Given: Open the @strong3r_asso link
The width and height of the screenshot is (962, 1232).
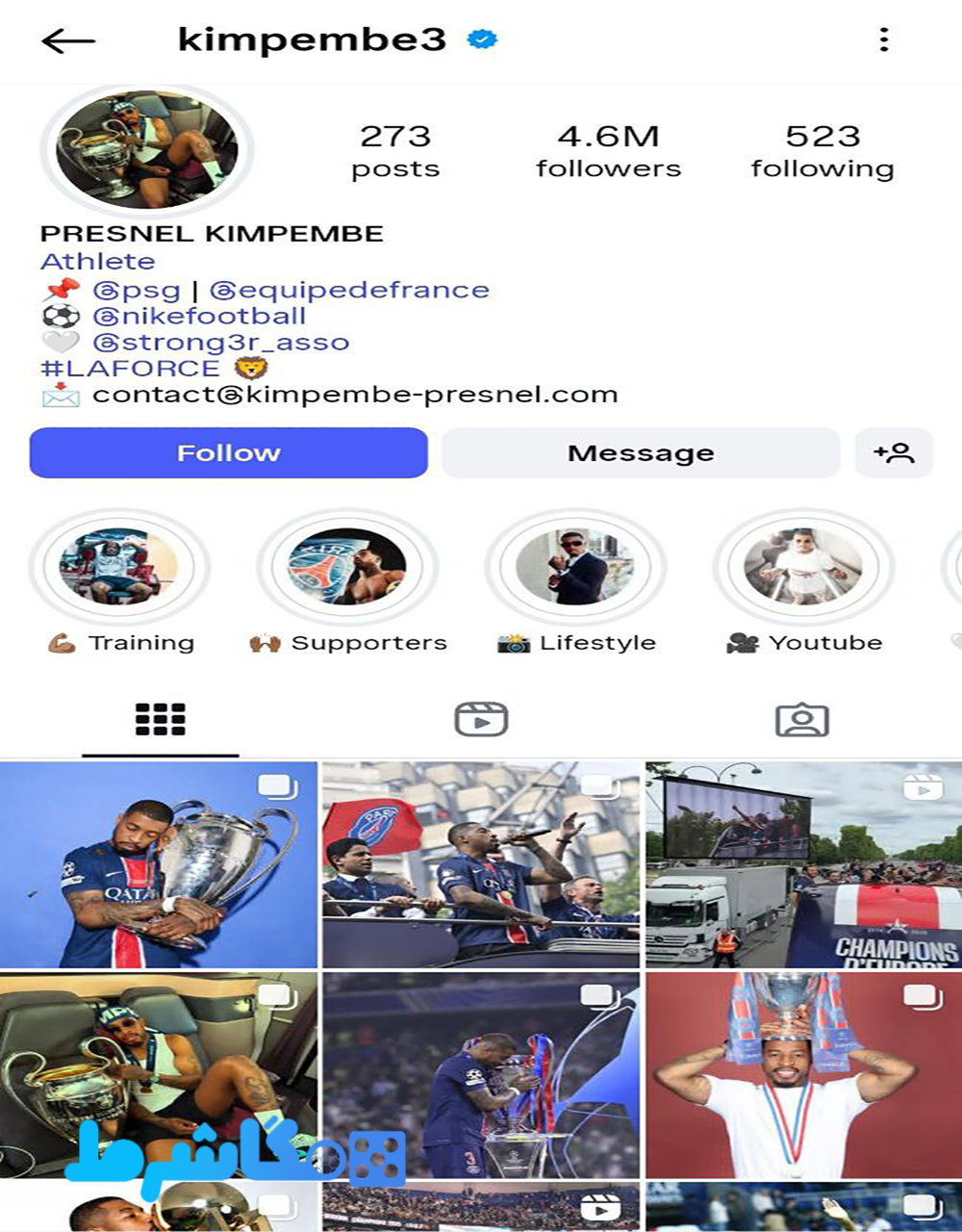Looking at the screenshot, I should tap(220, 342).
